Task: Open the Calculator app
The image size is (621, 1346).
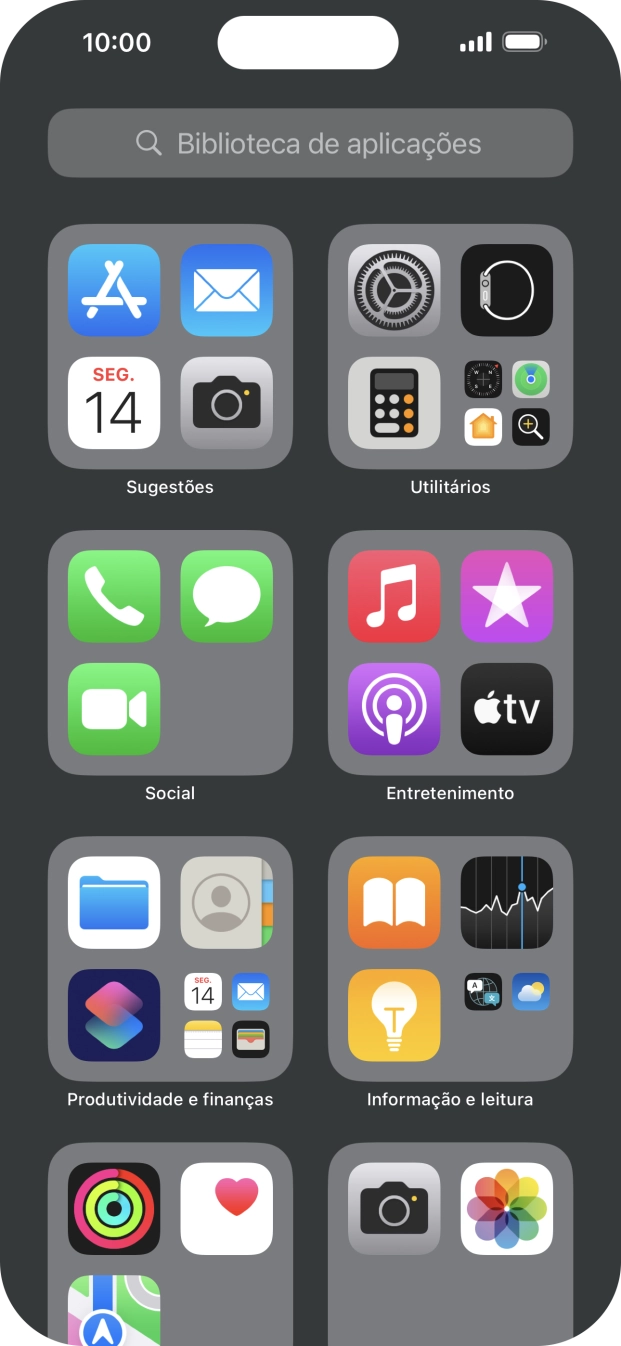Action: [394, 403]
